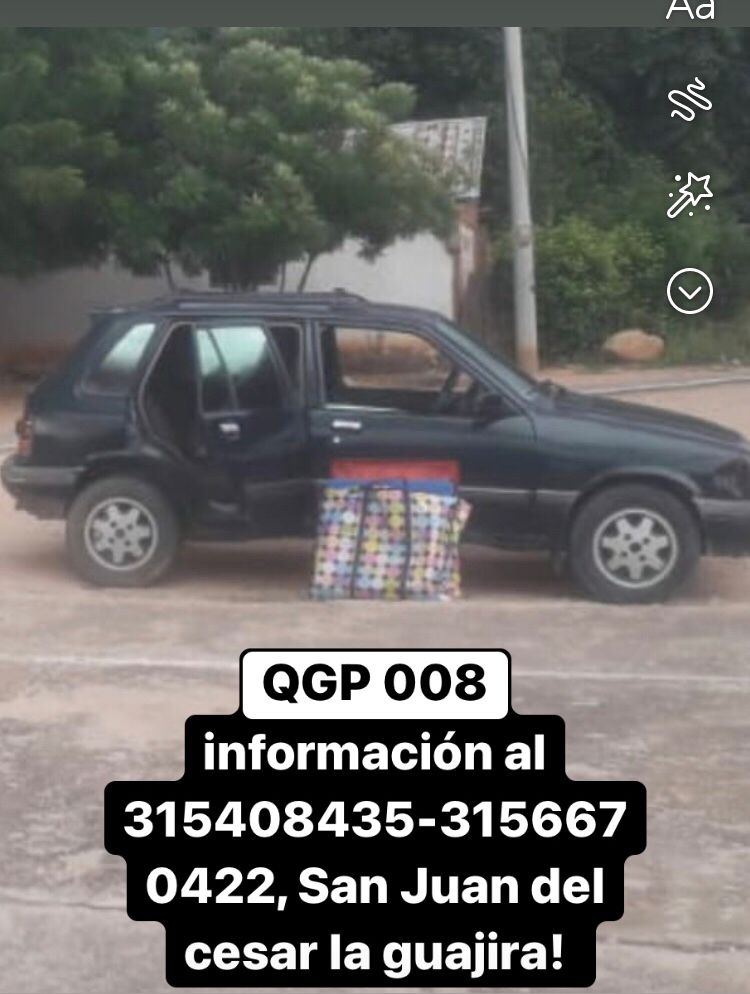Open the magic wand effects tool

click(x=690, y=195)
